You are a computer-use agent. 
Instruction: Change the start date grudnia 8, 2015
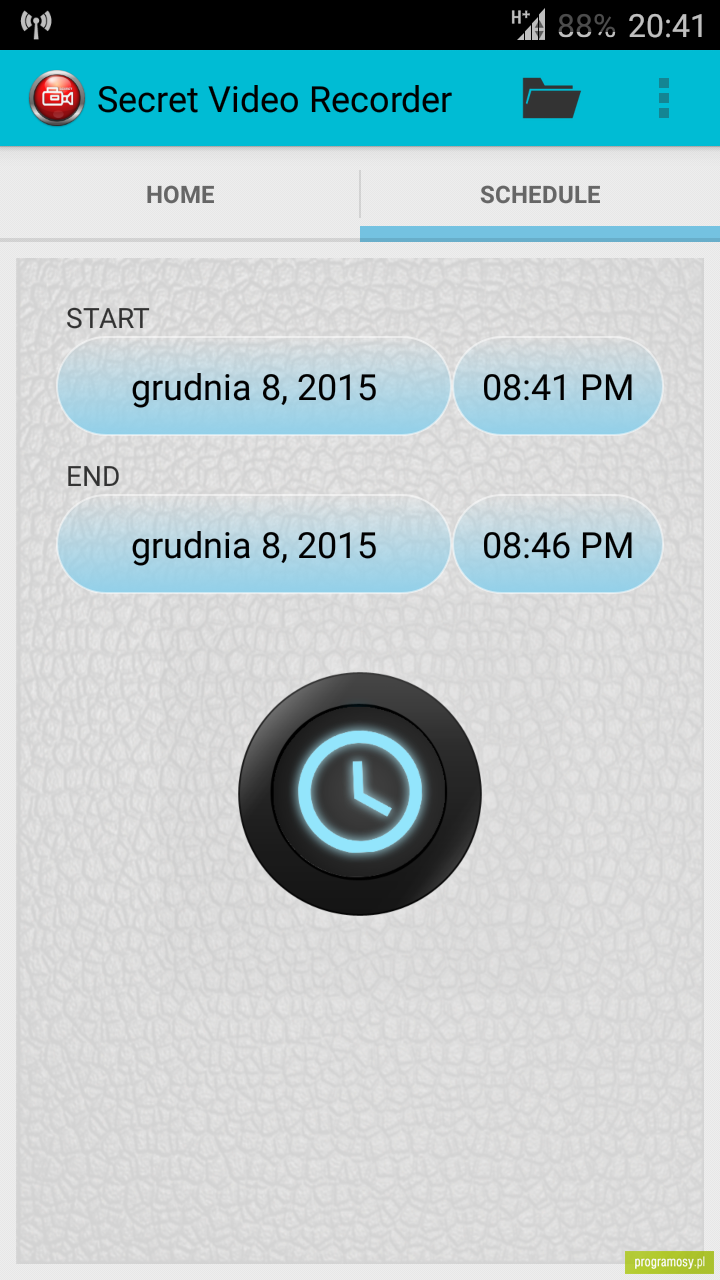pyautogui.click(x=254, y=387)
